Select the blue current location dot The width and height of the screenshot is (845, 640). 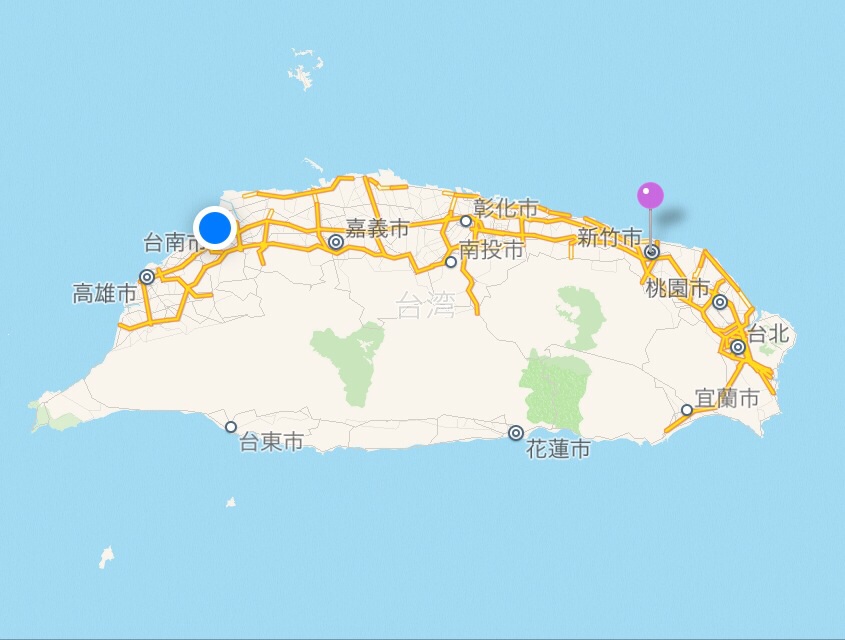pyautogui.click(x=215, y=228)
